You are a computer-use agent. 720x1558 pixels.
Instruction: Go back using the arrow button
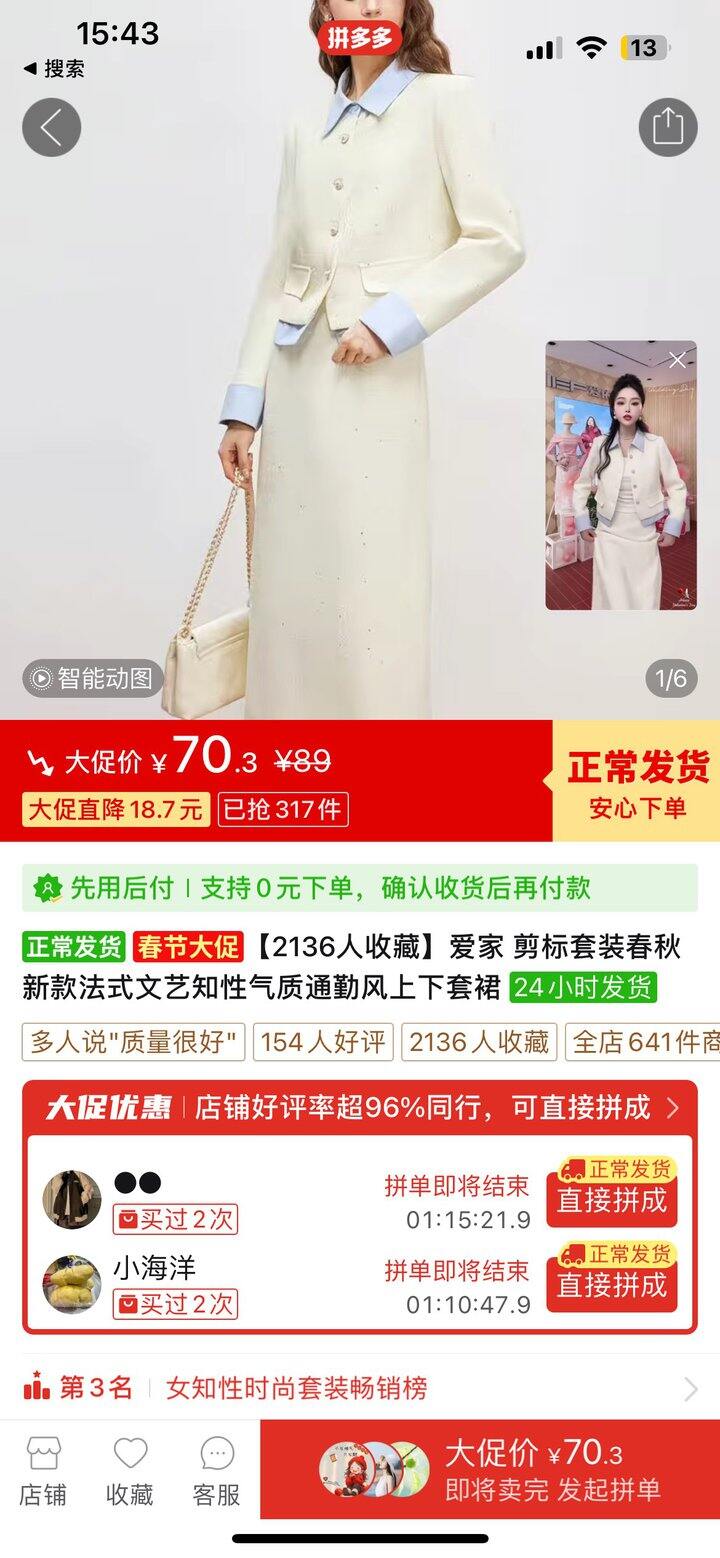pos(51,127)
